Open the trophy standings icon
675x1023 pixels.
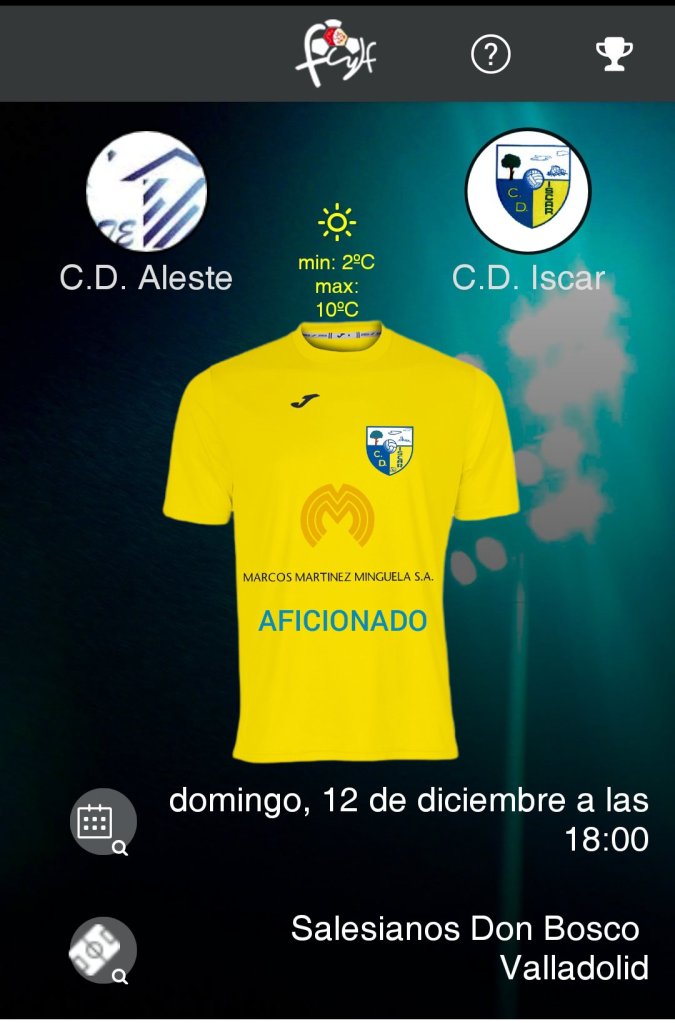614,54
